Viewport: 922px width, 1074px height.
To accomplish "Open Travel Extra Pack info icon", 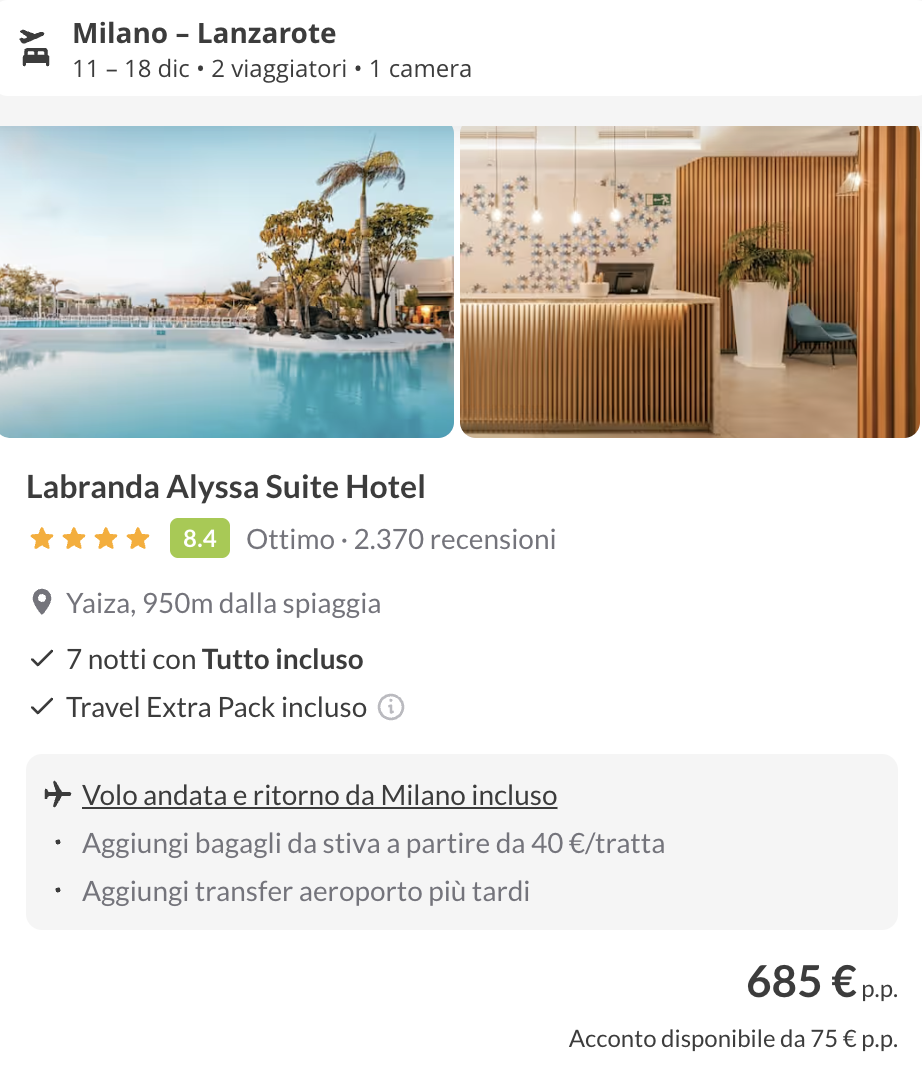I will [391, 708].
